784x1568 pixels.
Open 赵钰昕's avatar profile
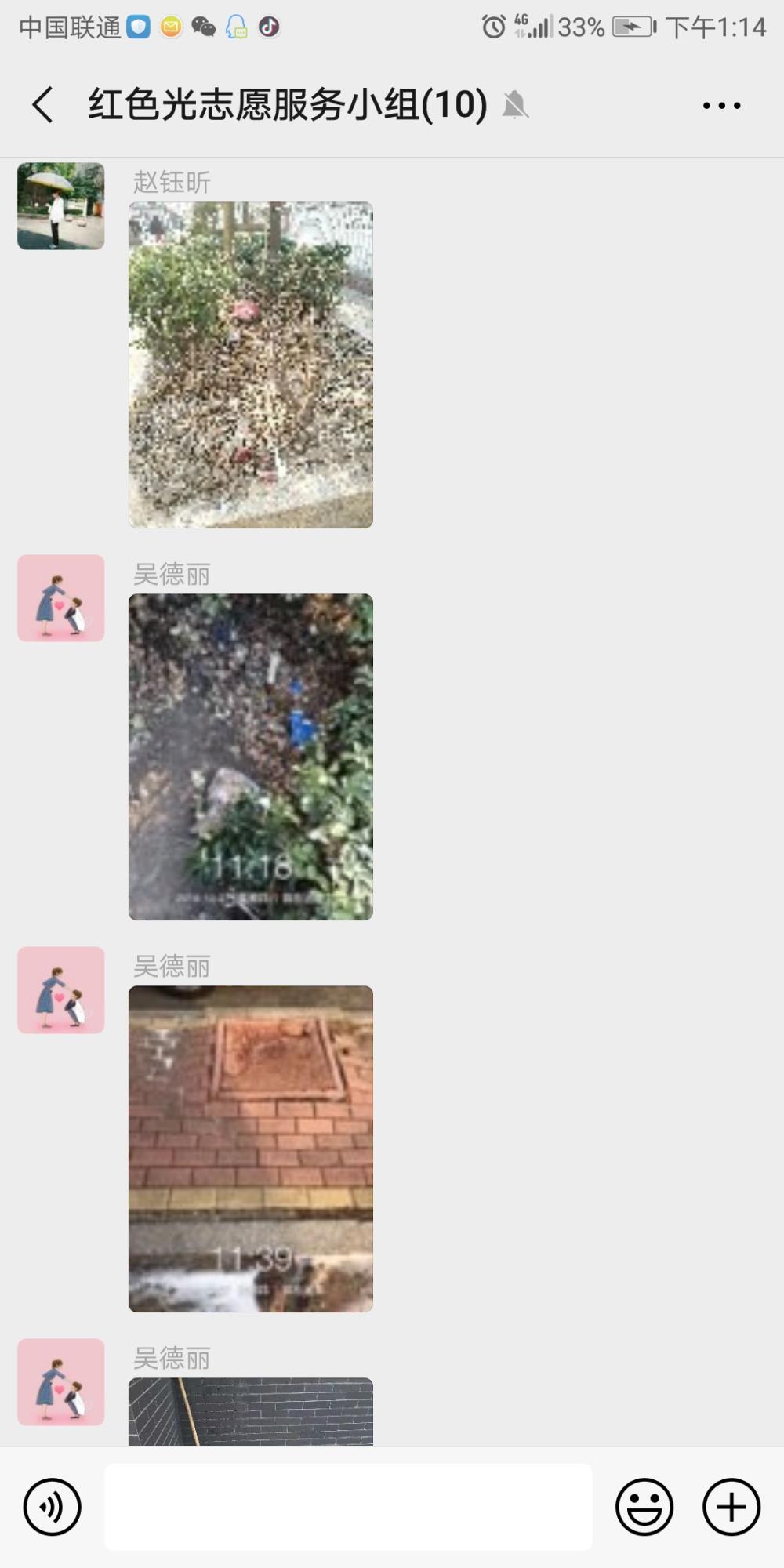click(61, 206)
